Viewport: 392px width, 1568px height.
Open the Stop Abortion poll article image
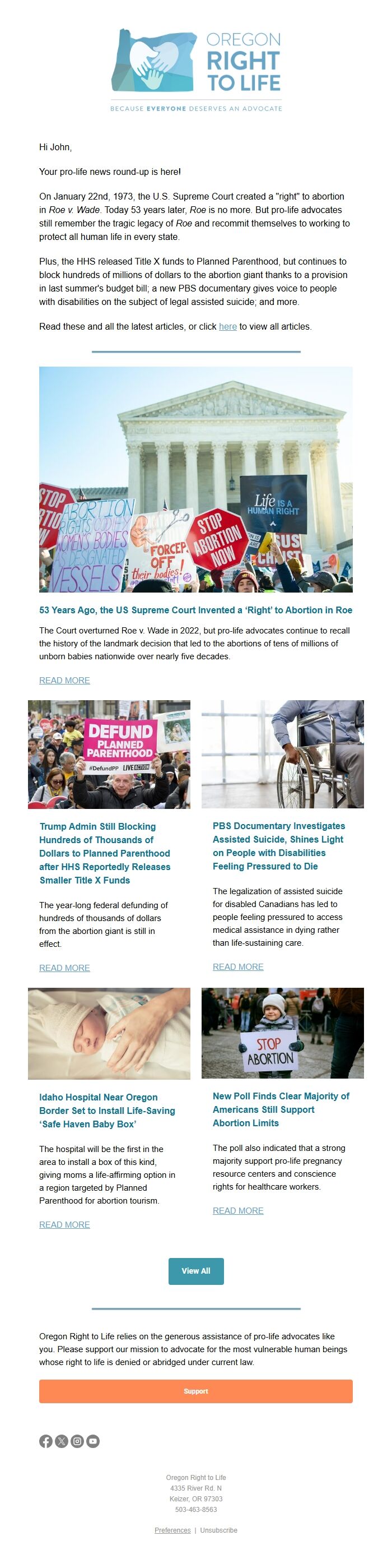(283, 1033)
